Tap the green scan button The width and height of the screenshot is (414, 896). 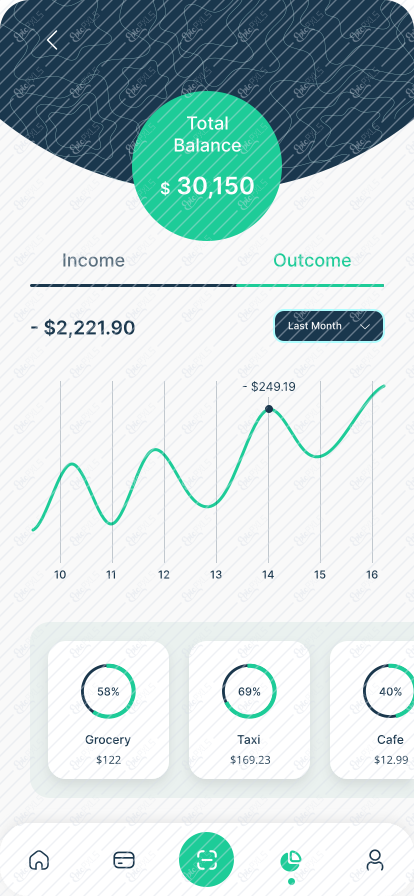click(x=206, y=859)
